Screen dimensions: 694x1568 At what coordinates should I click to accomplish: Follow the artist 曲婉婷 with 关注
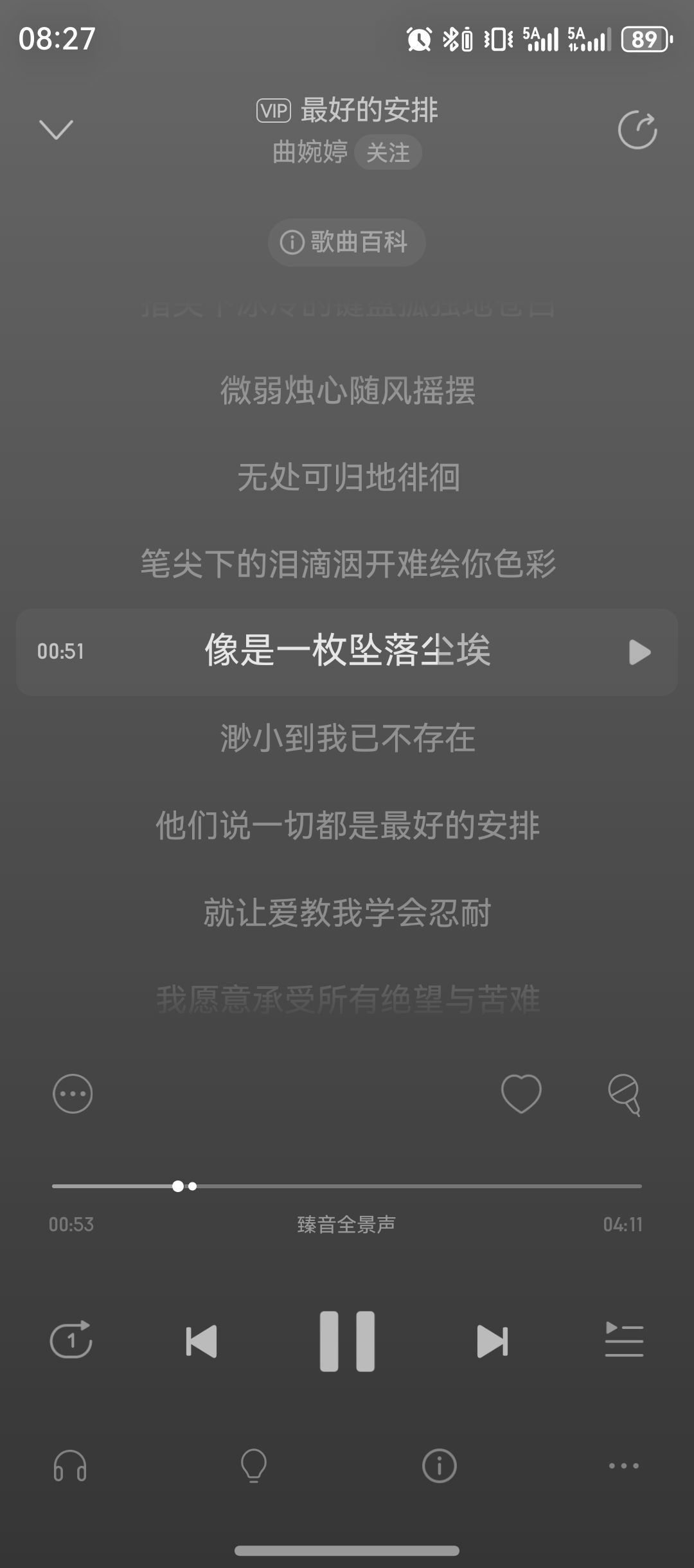(x=387, y=152)
